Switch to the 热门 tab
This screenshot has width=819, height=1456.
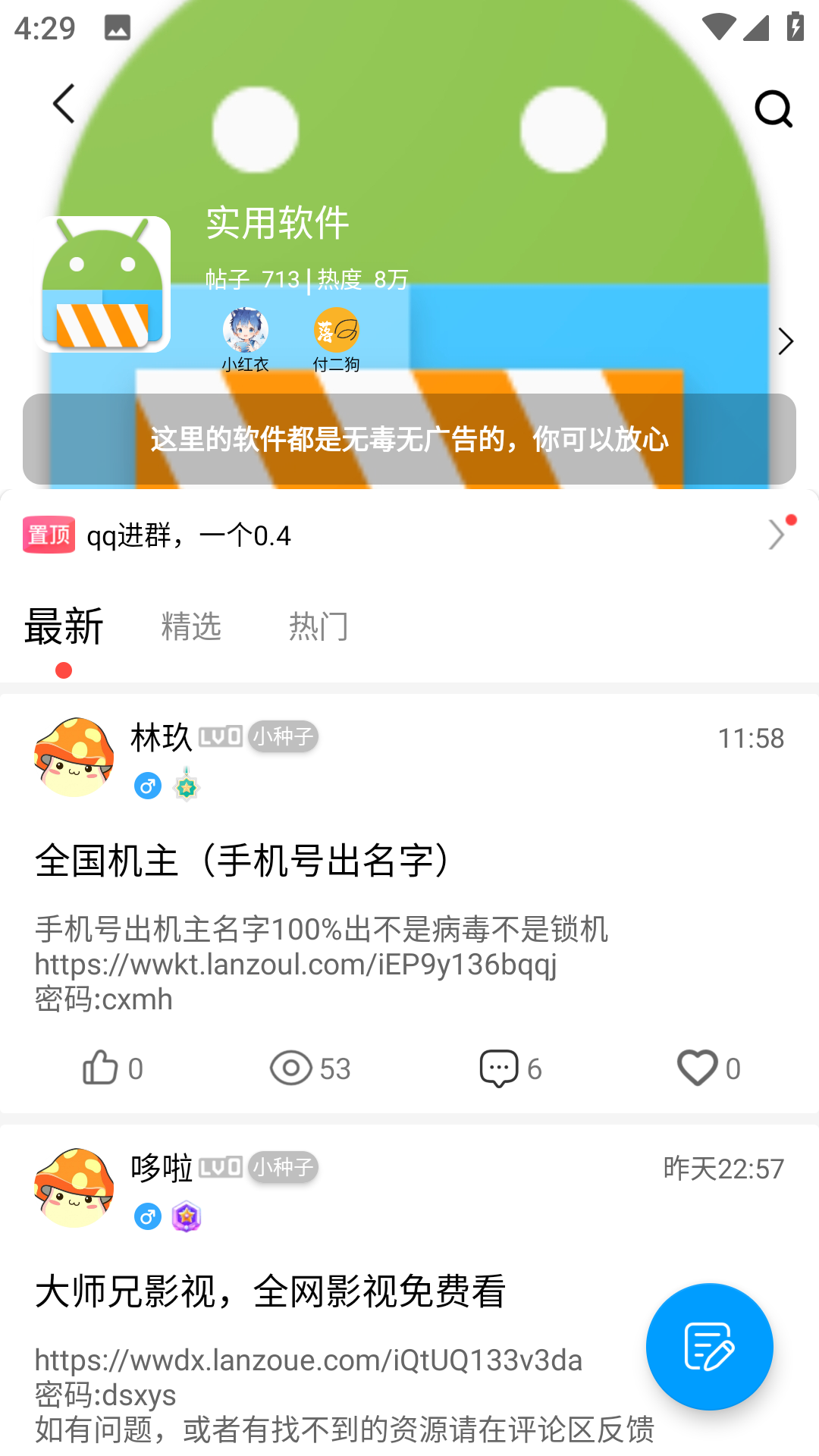click(318, 626)
